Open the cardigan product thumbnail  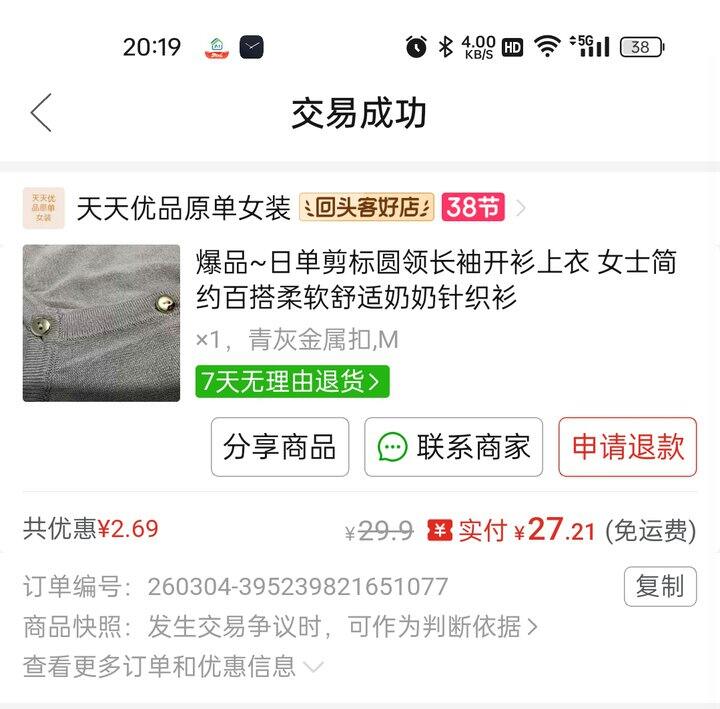click(x=101, y=323)
